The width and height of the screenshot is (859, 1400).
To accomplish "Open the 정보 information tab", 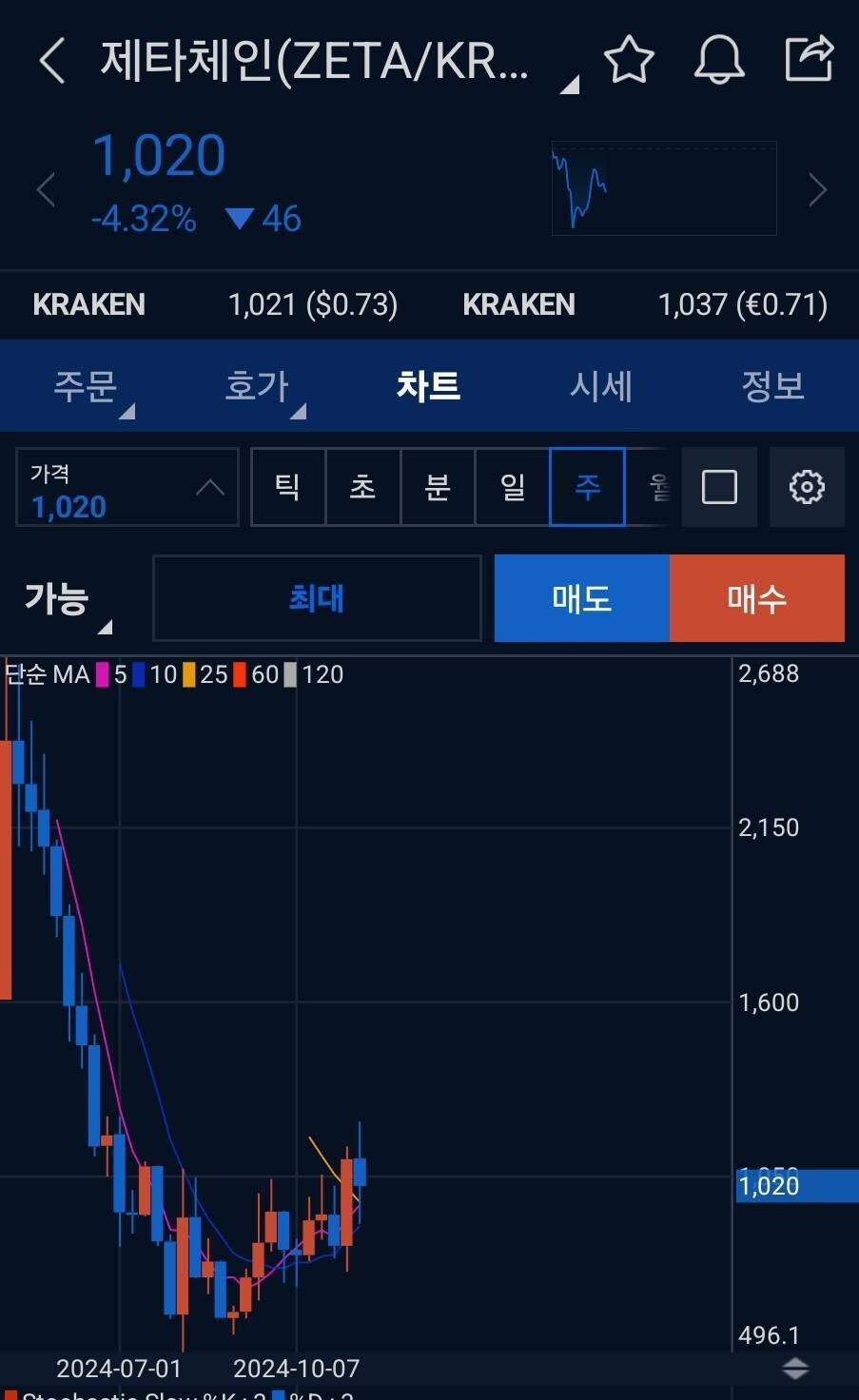I will click(772, 385).
